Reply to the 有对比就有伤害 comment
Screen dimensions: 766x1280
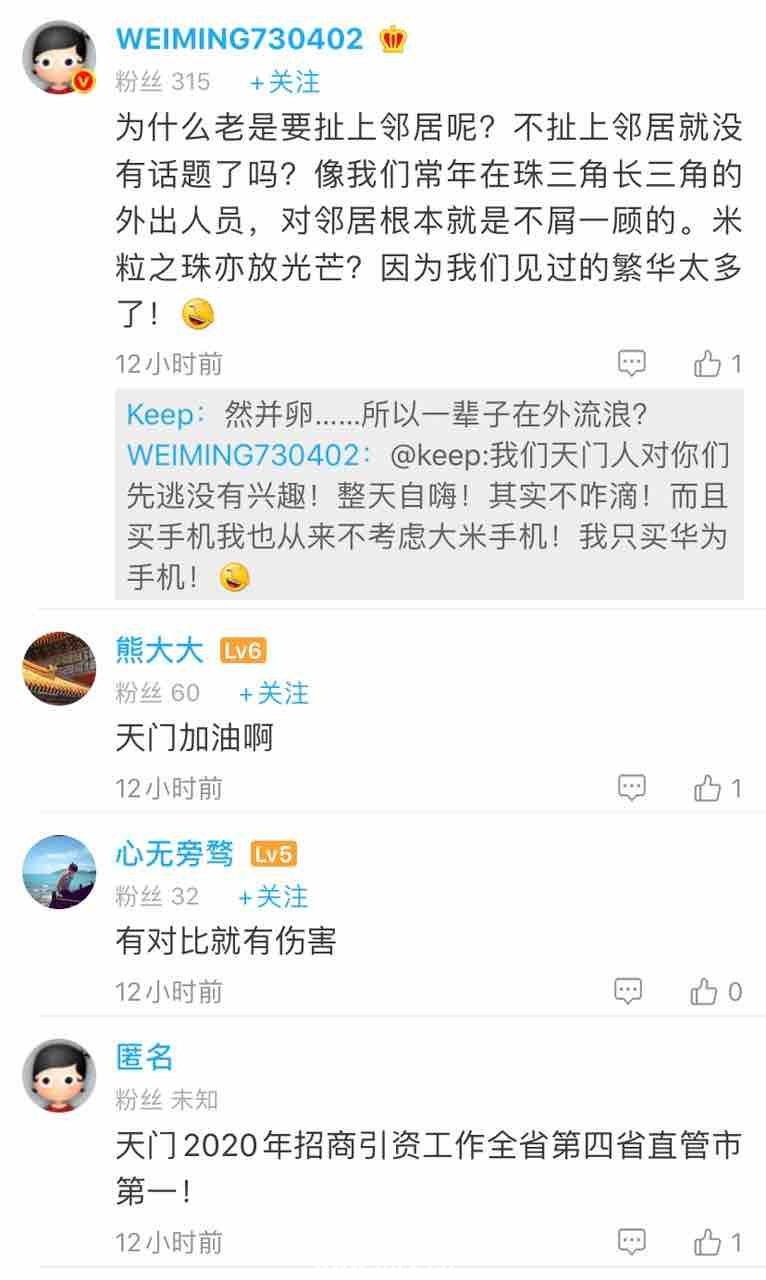pos(628,992)
